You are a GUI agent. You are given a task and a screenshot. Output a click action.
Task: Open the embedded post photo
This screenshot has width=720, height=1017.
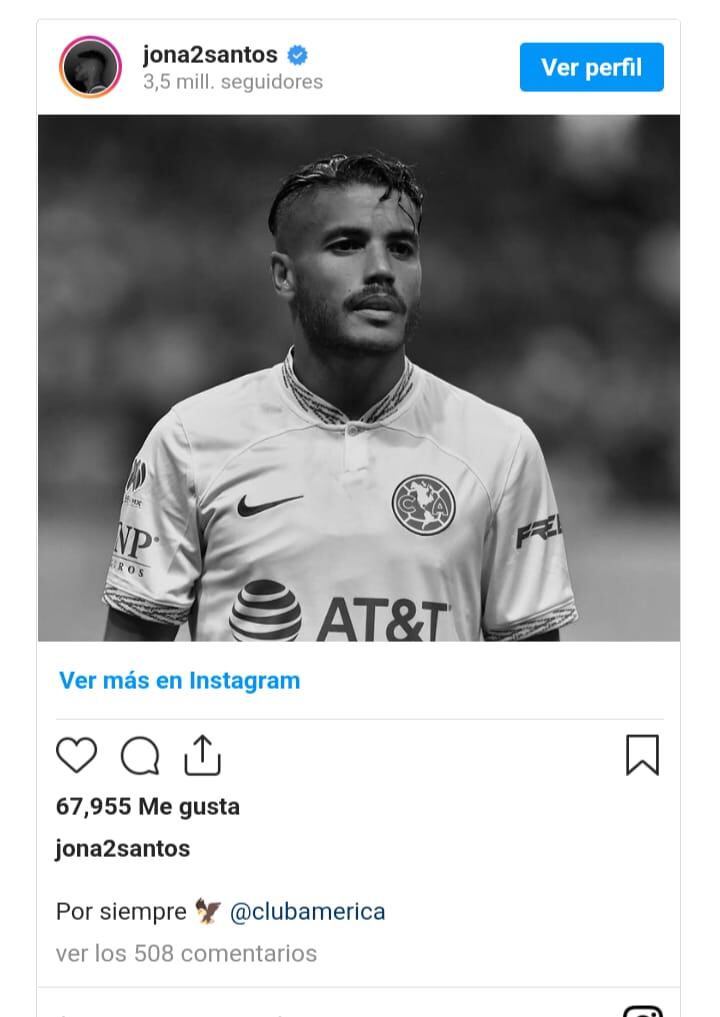click(x=358, y=378)
